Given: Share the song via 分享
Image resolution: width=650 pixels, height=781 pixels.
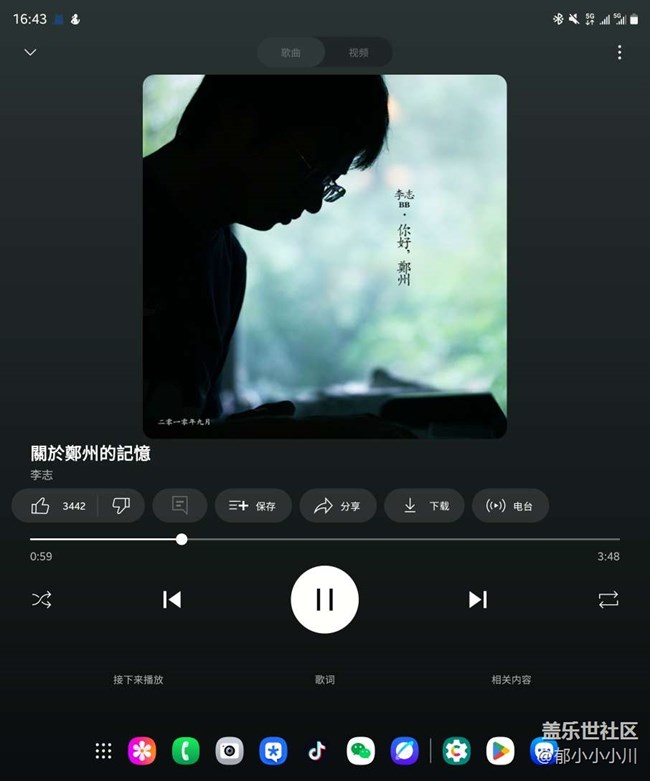Looking at the screenshot, I should tap(338, 506).
